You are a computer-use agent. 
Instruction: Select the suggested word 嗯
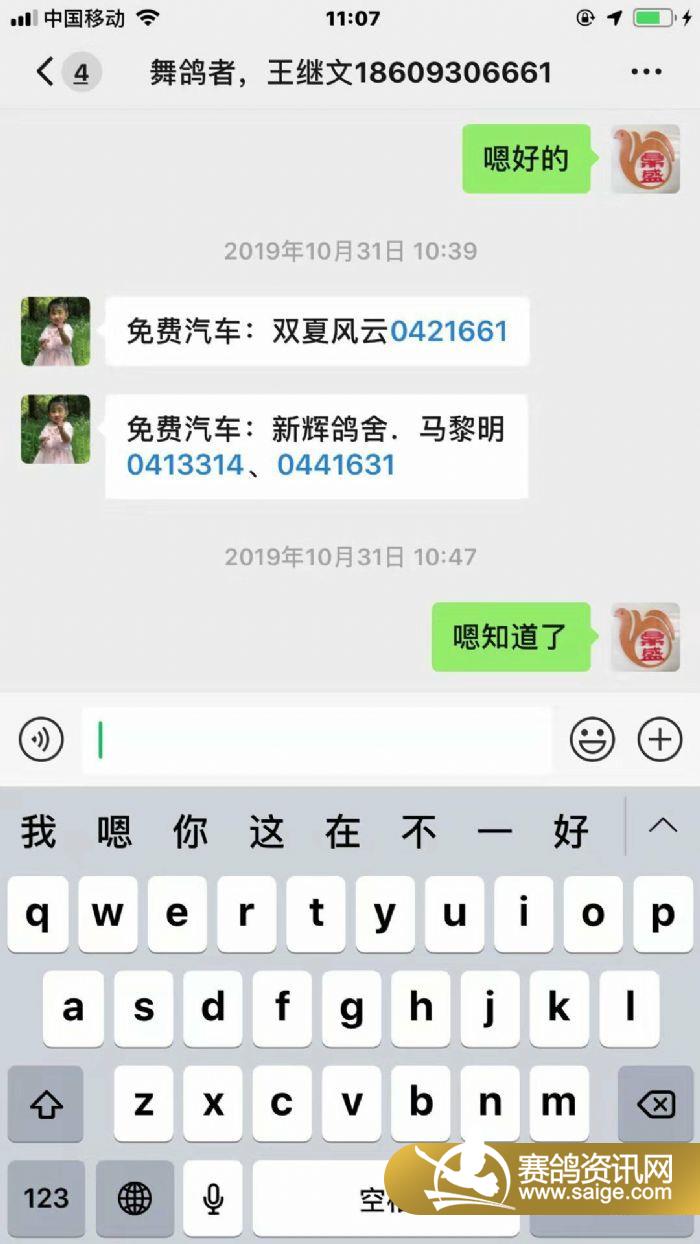pyautogui.click(x=114, y=831)
